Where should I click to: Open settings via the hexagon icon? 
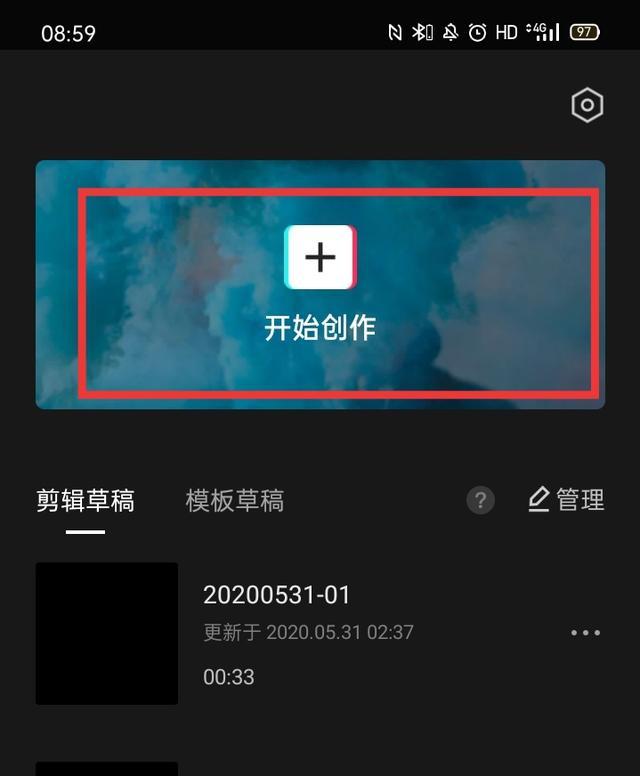click(x=587, y=106)
